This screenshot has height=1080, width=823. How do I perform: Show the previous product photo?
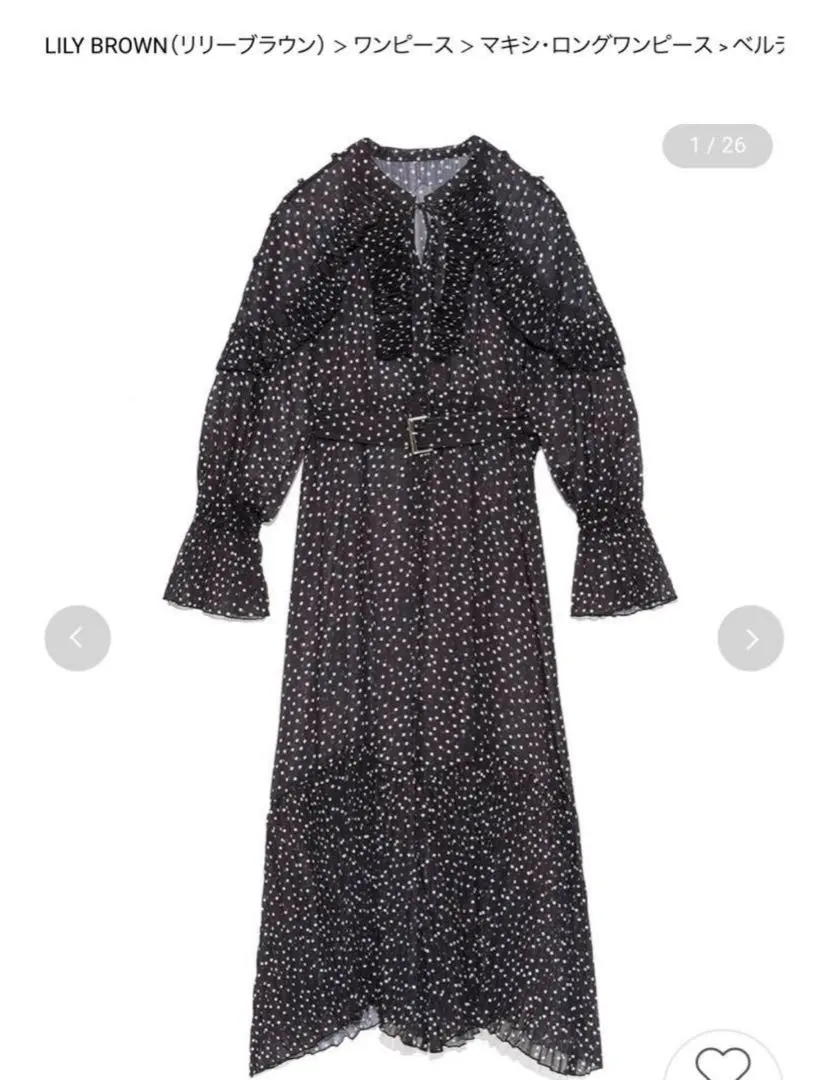pyautogui.click(x=77, y=638)
